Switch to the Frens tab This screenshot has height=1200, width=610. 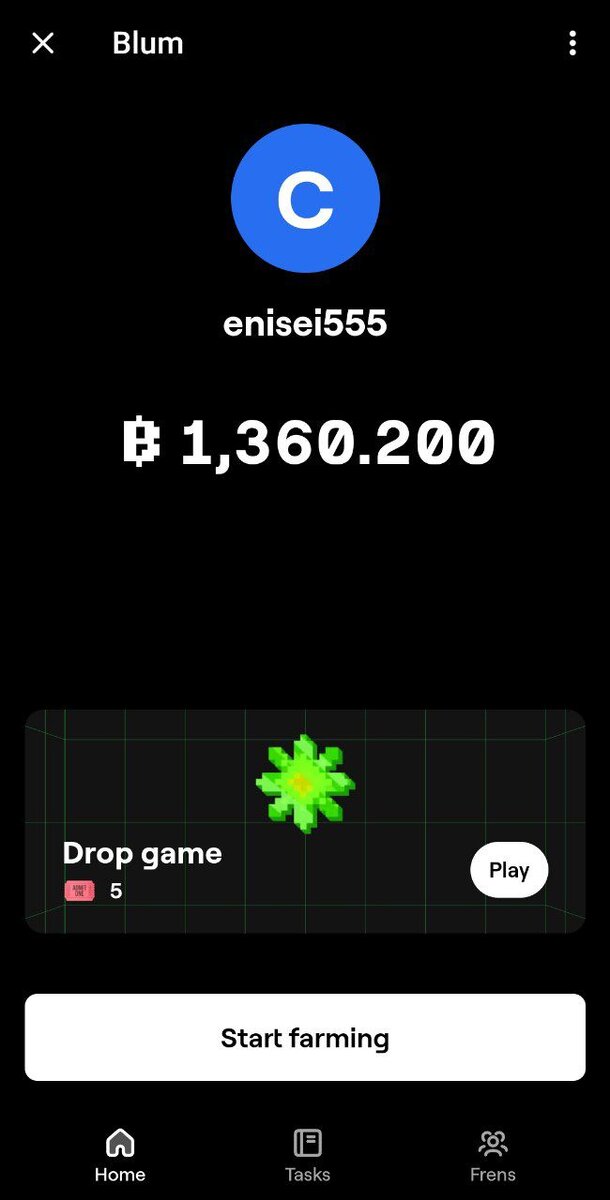493,1156
